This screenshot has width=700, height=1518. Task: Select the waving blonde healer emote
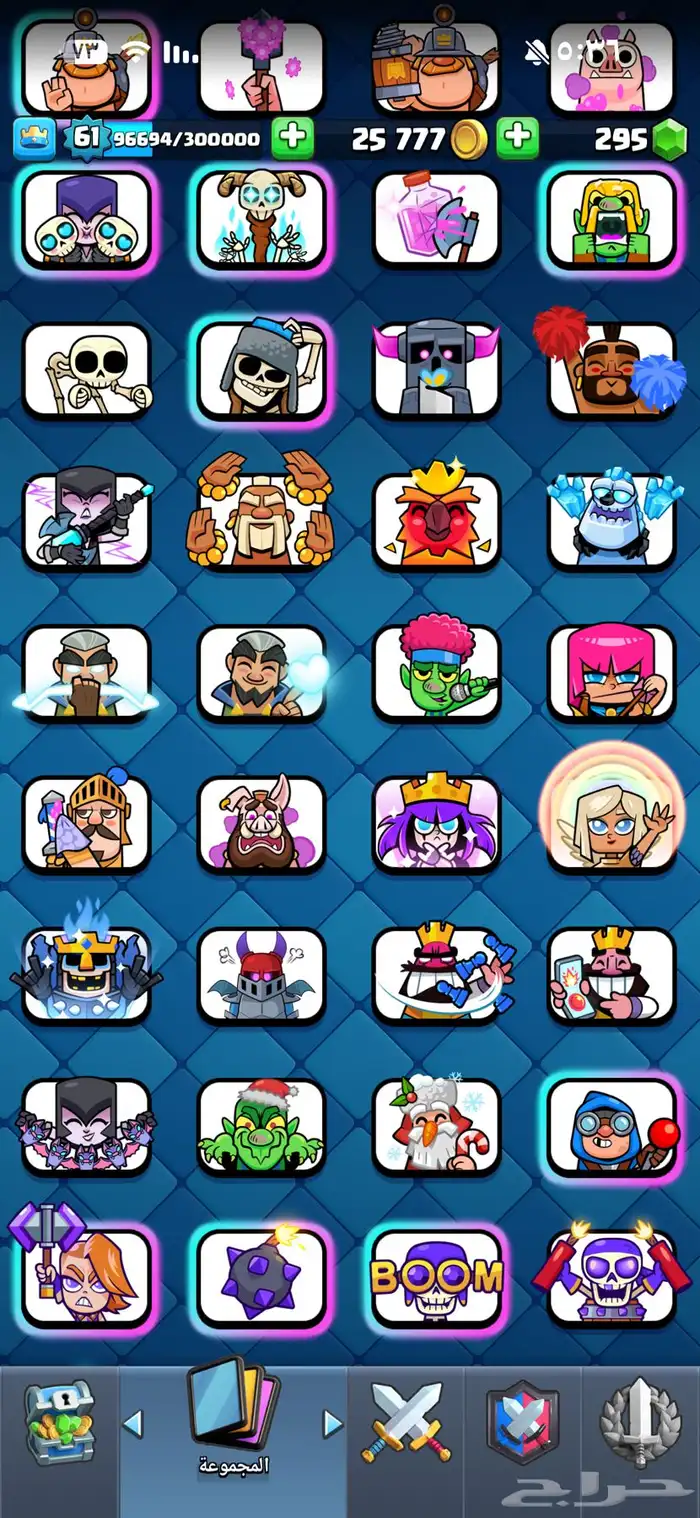tap(611, 823)
